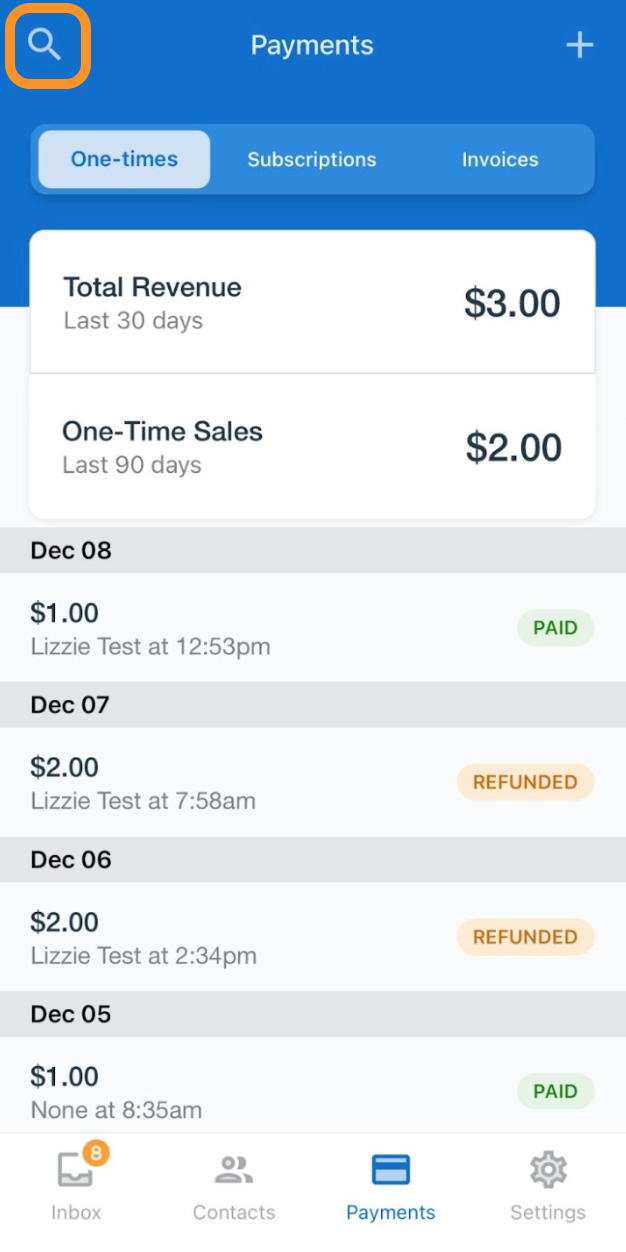
Task: Select the One-times segment
Action: (124, 159)
